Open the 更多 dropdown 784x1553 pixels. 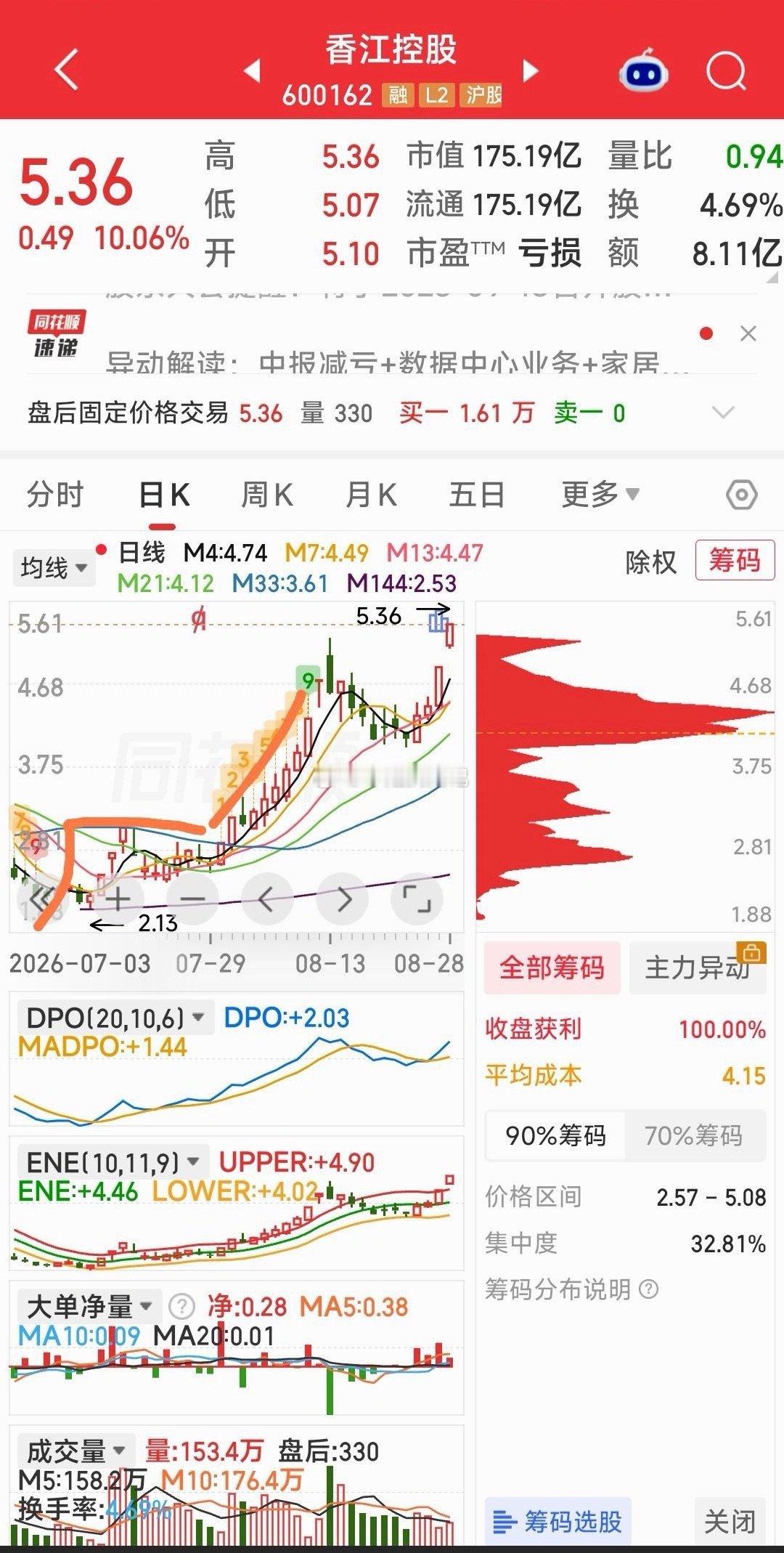(600, 495)
